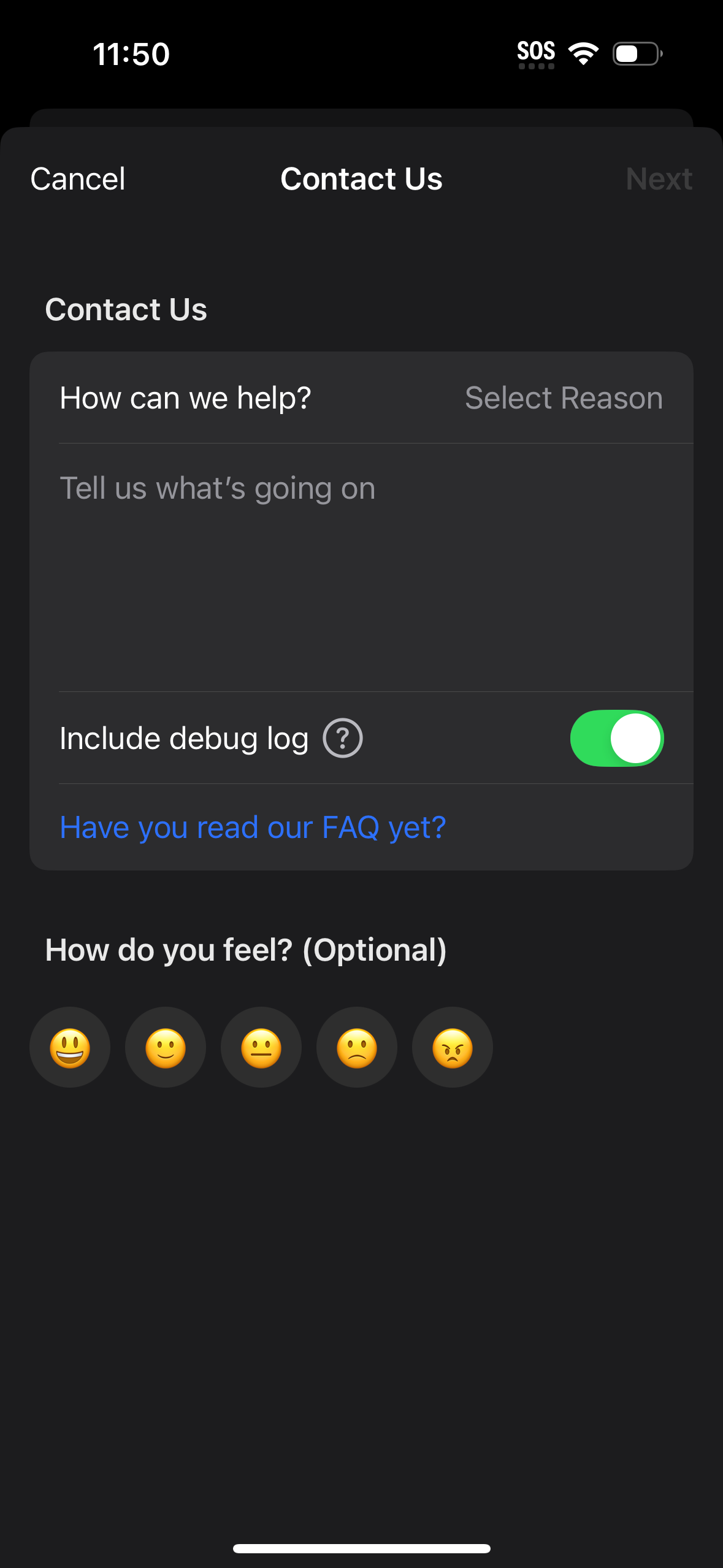This screenshot has width=723, height=1568.
Task: Open the debug log help tooltip
Action: [342, 739]
